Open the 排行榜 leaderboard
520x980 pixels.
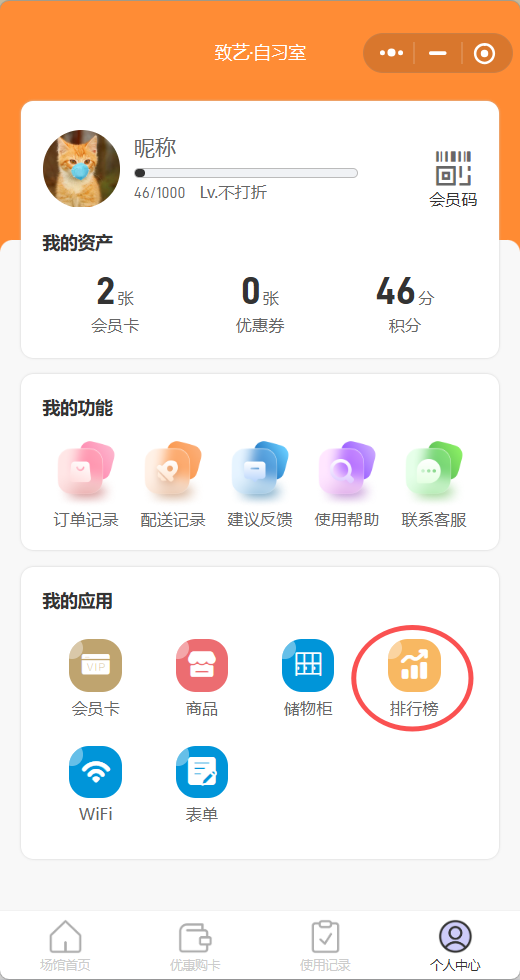(414, 678)
